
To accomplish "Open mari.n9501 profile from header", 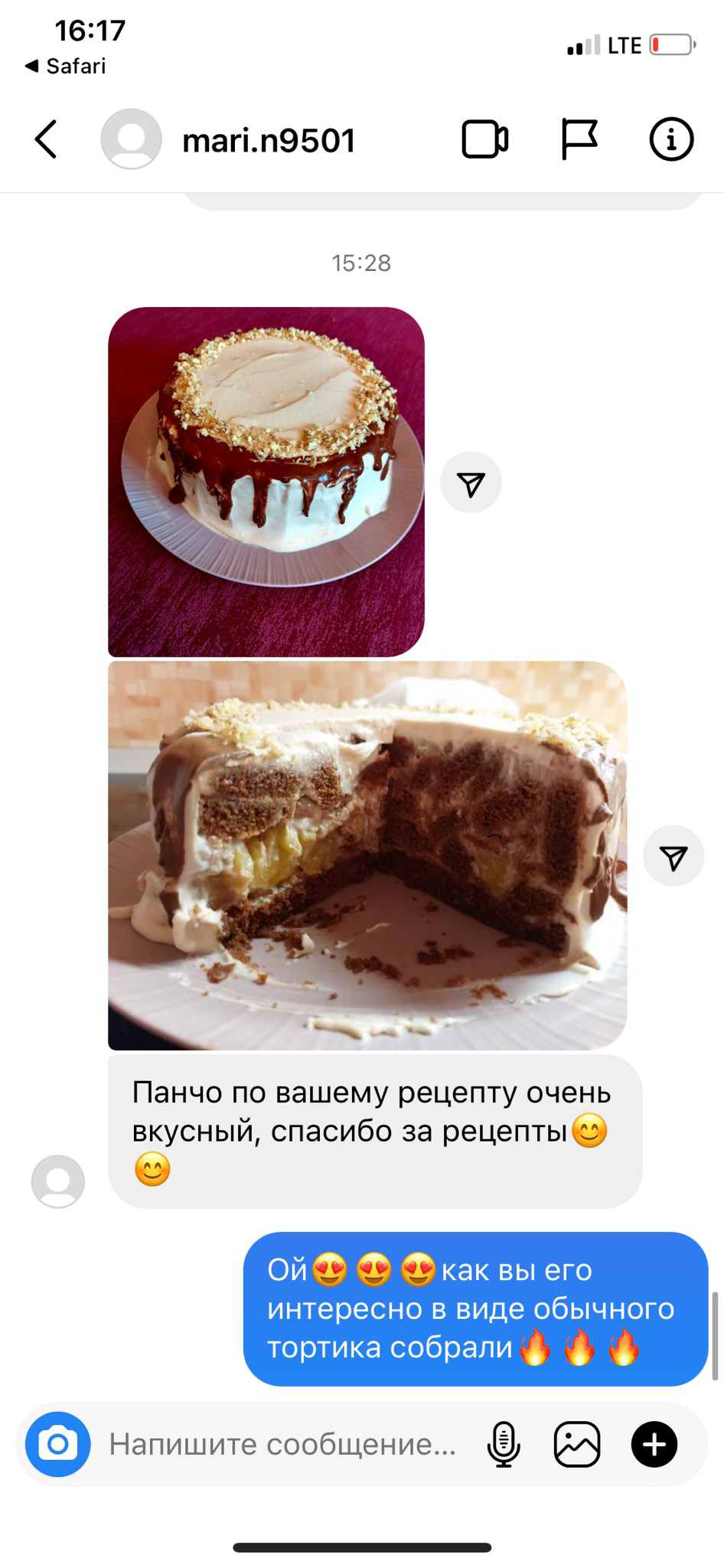I will pyautogui.click(x=268, y=141).
